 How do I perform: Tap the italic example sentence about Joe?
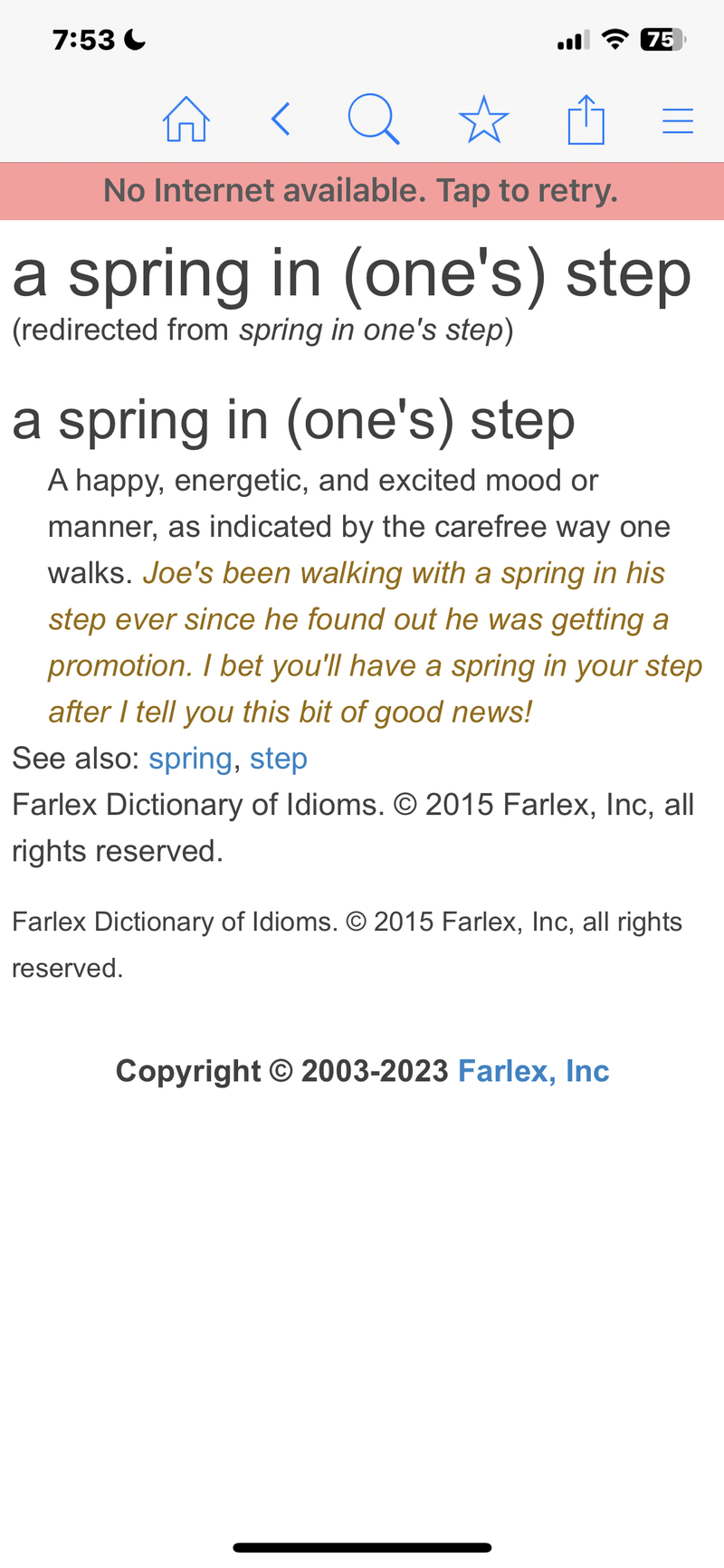tap(362, 642)
